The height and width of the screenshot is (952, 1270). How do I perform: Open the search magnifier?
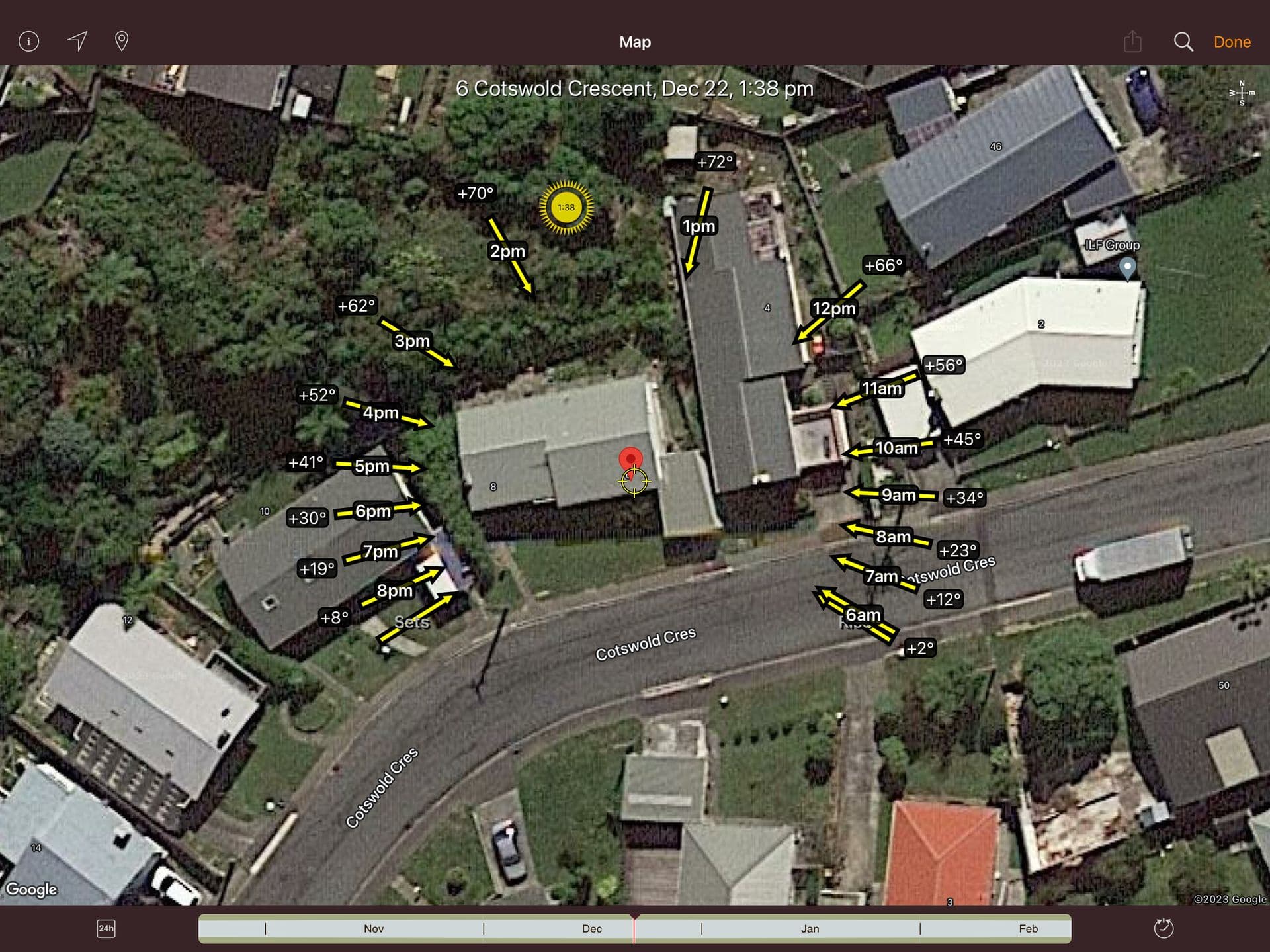click(x=1183, y=42)
